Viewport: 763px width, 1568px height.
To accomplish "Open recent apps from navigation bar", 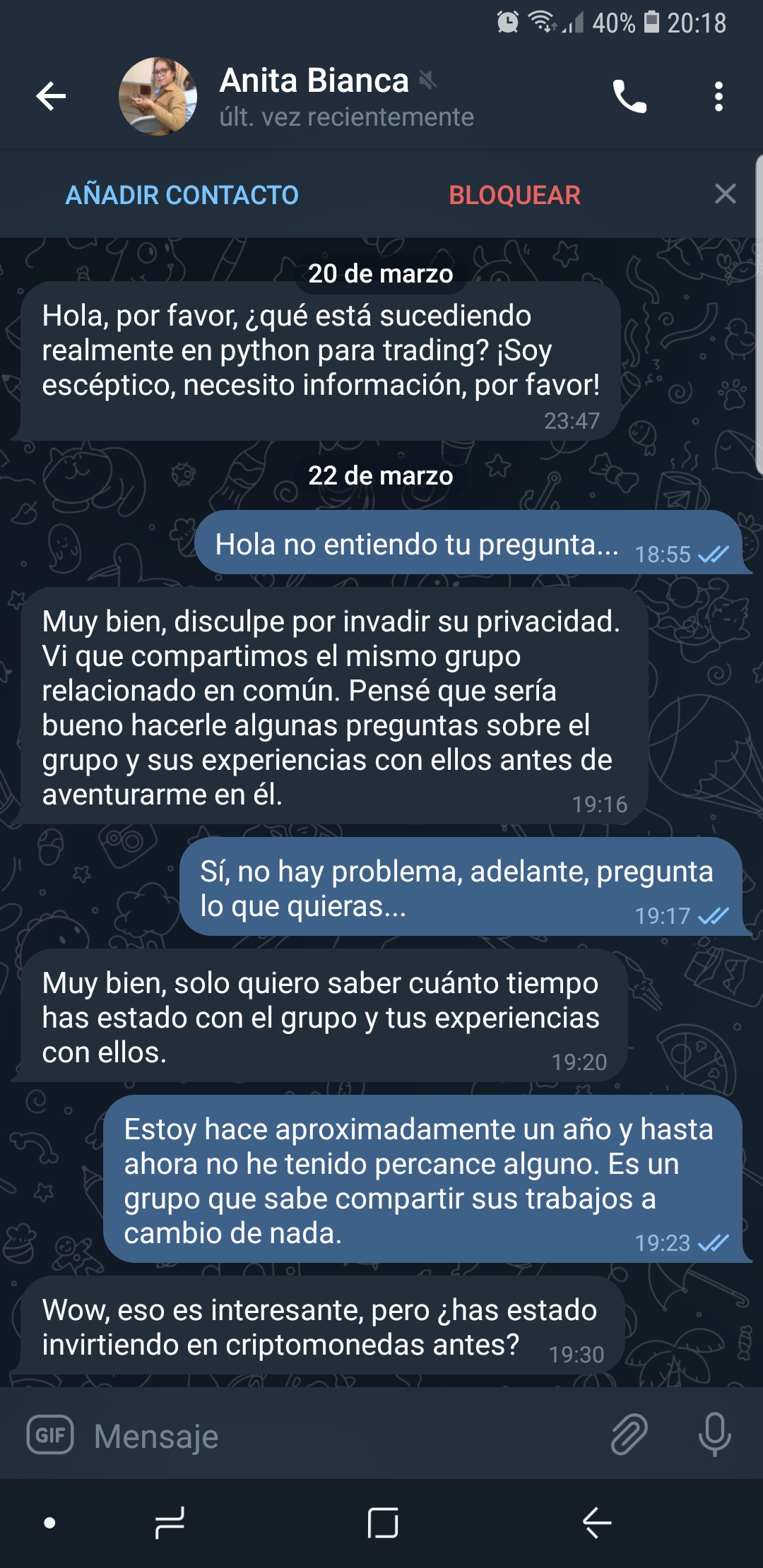I will click(170, 1522).
